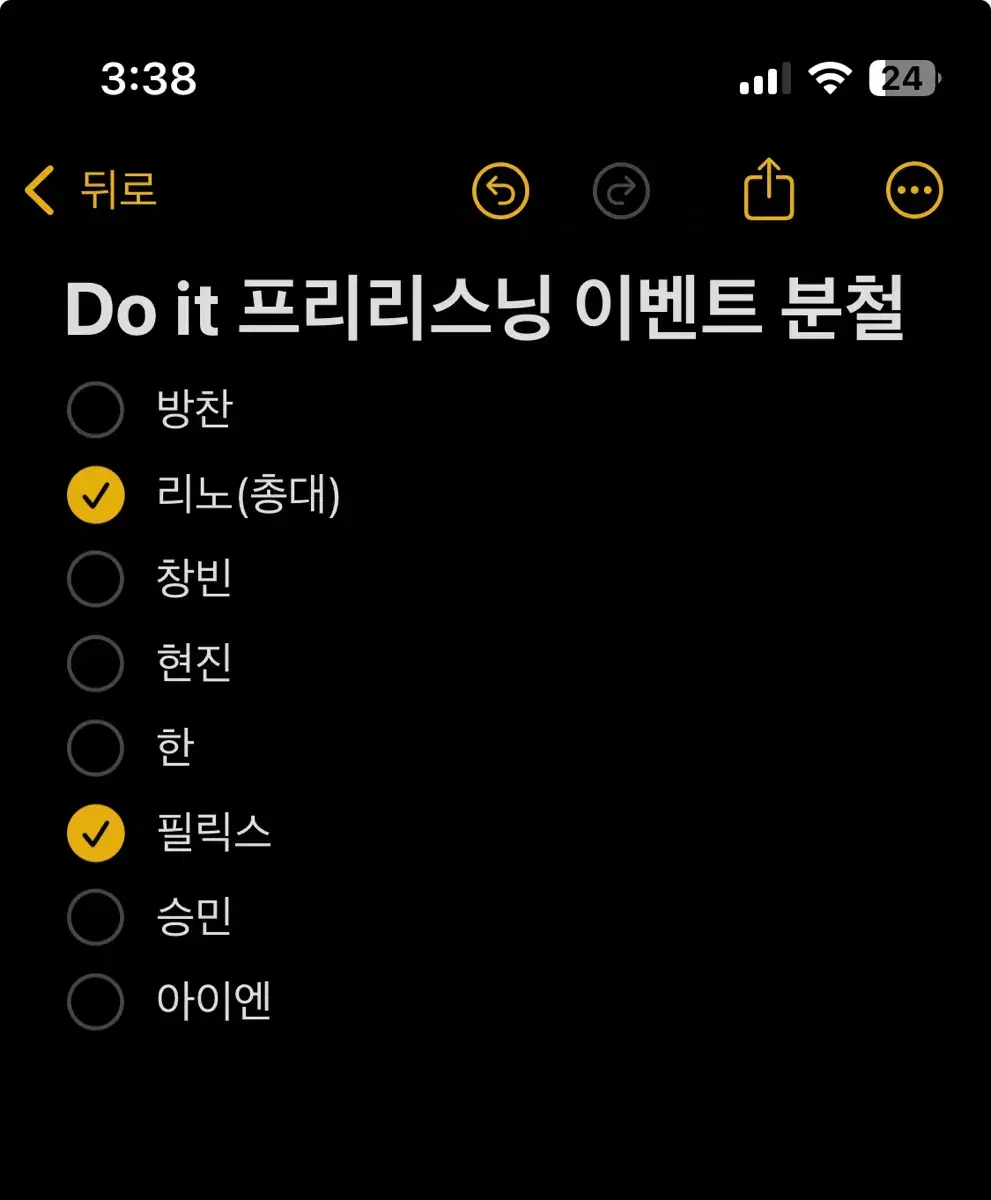This screenshot has width=991, height=1200.
Task: Tap the redo icon in the toolbar
Action: pyautogui.click(x=621, y=191)
